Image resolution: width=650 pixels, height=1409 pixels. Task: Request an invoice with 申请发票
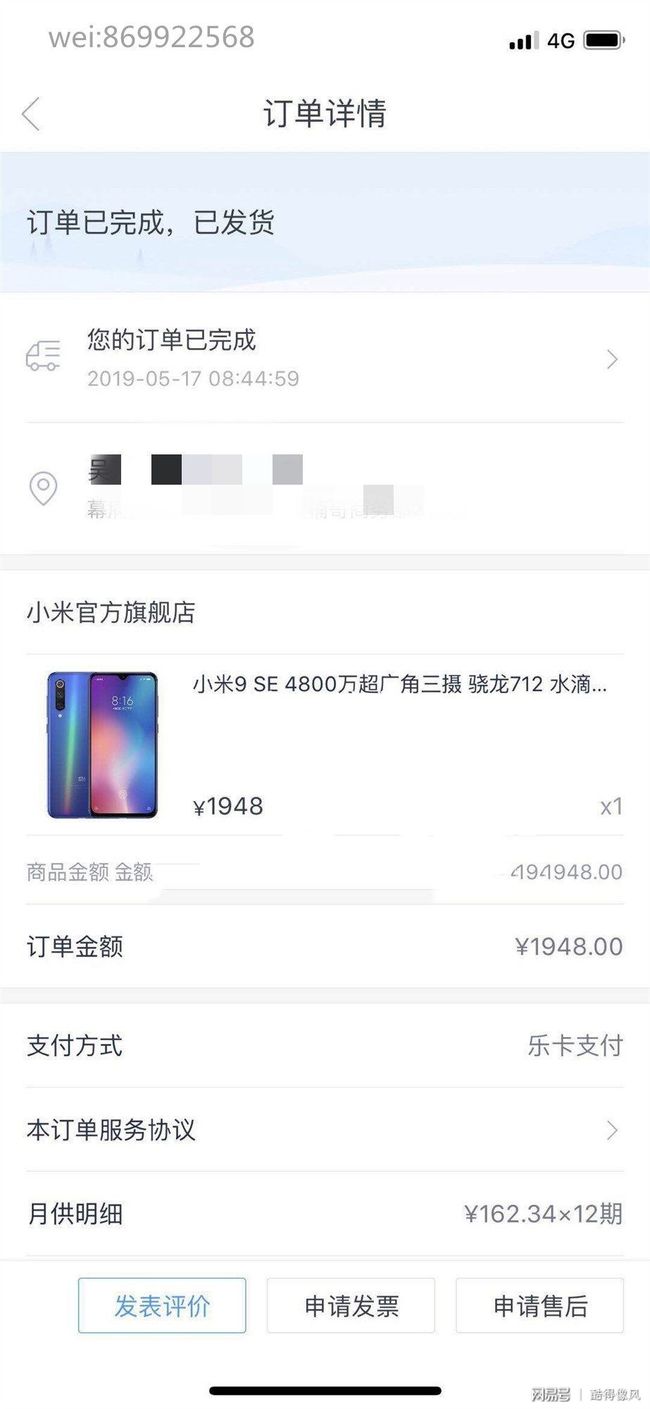point(351,1305)
